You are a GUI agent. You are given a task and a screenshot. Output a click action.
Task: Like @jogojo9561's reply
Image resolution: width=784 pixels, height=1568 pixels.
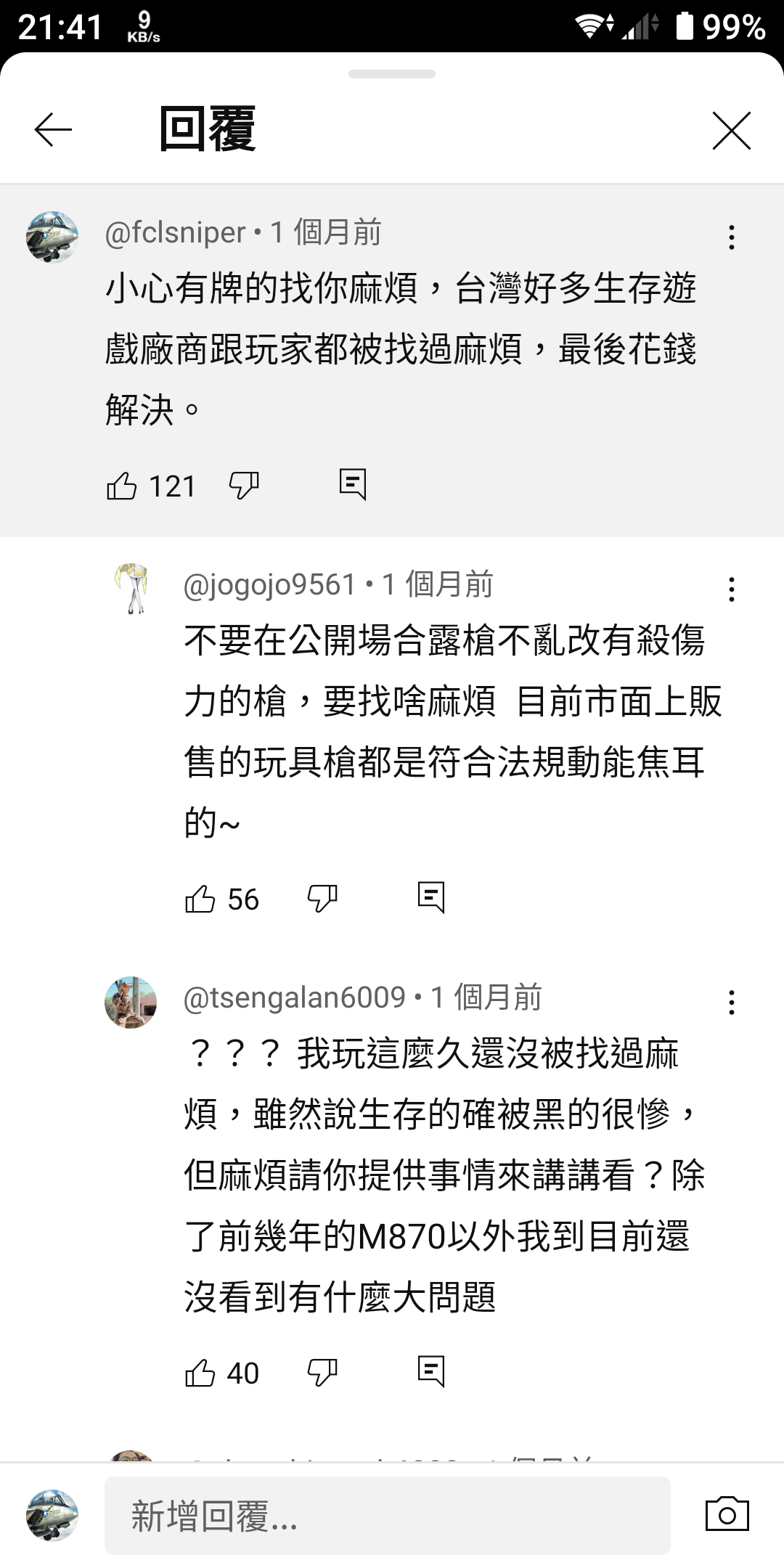(200, 899)
